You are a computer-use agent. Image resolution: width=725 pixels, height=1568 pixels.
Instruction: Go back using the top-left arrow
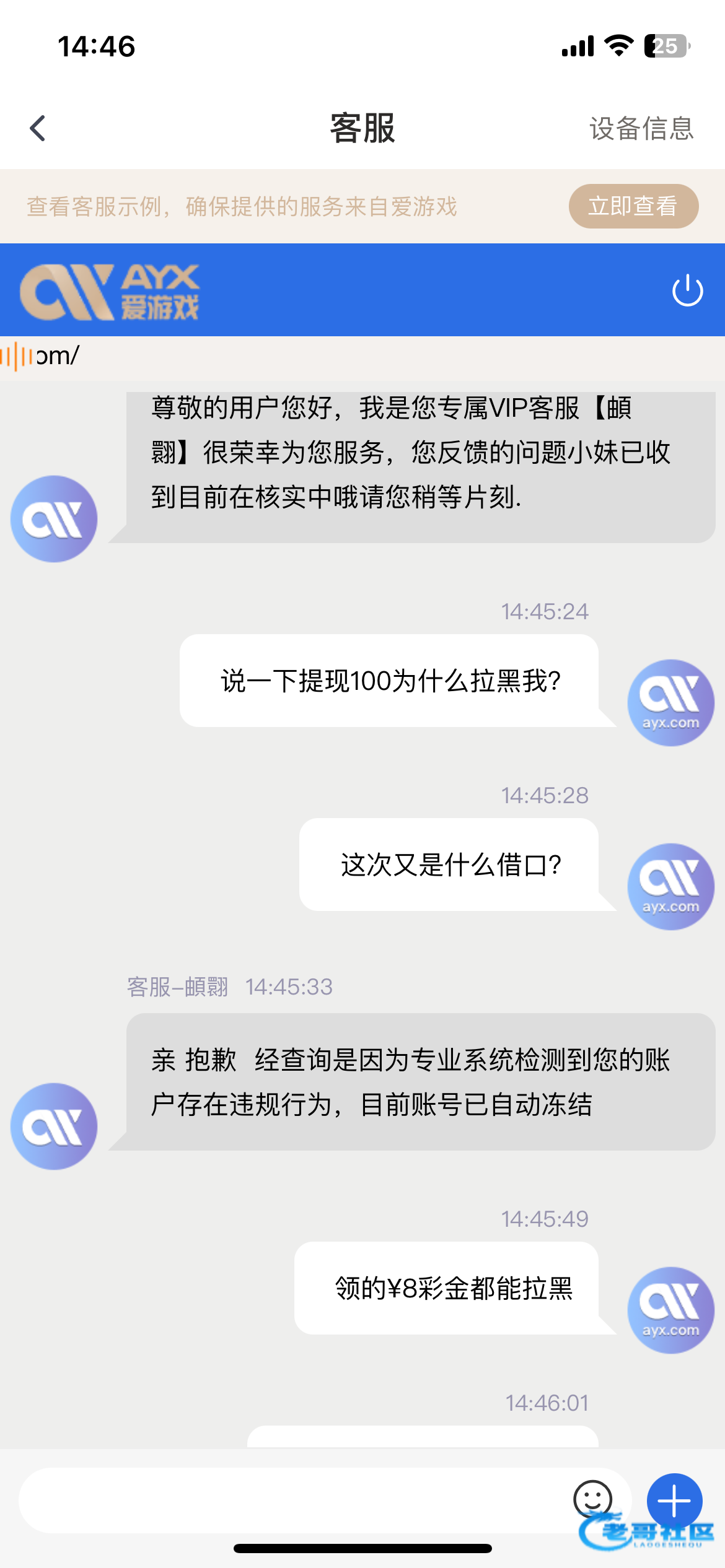[38, 128]
